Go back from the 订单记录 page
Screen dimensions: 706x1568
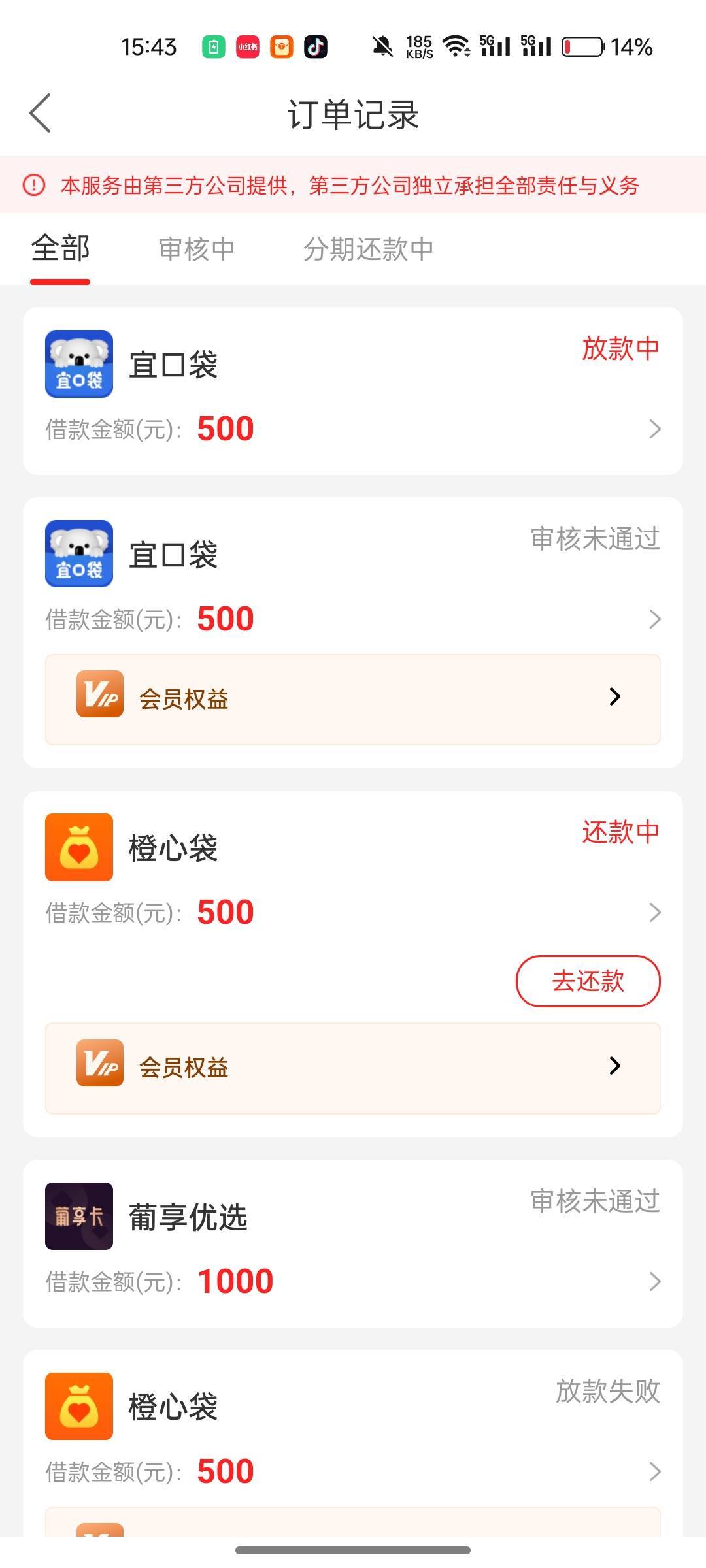41,114
